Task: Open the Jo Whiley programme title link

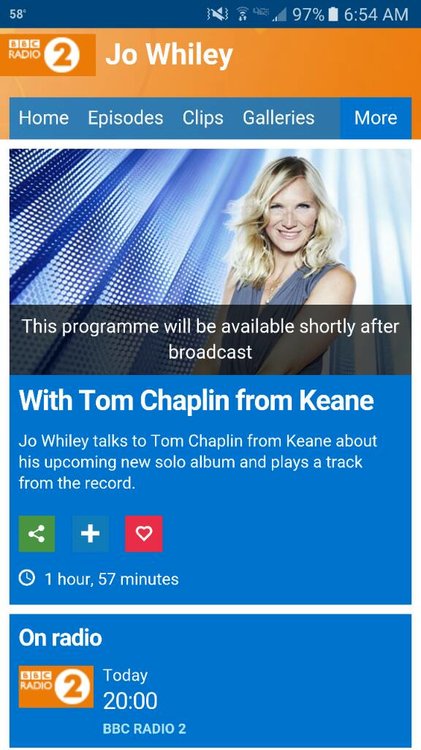Action: pos(169,55)
